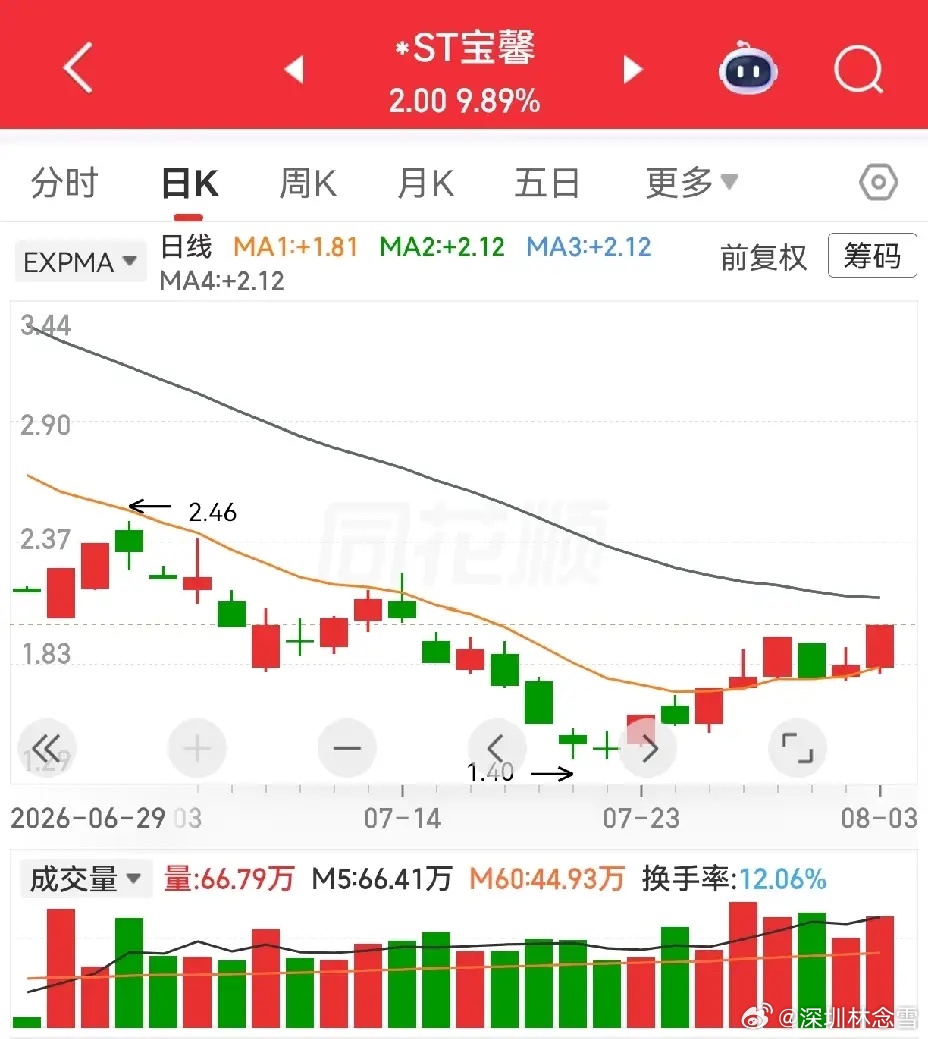The image size is (928, 1039).
Task: Switch to the 分时 tab
Action: [x=65, y=184]
